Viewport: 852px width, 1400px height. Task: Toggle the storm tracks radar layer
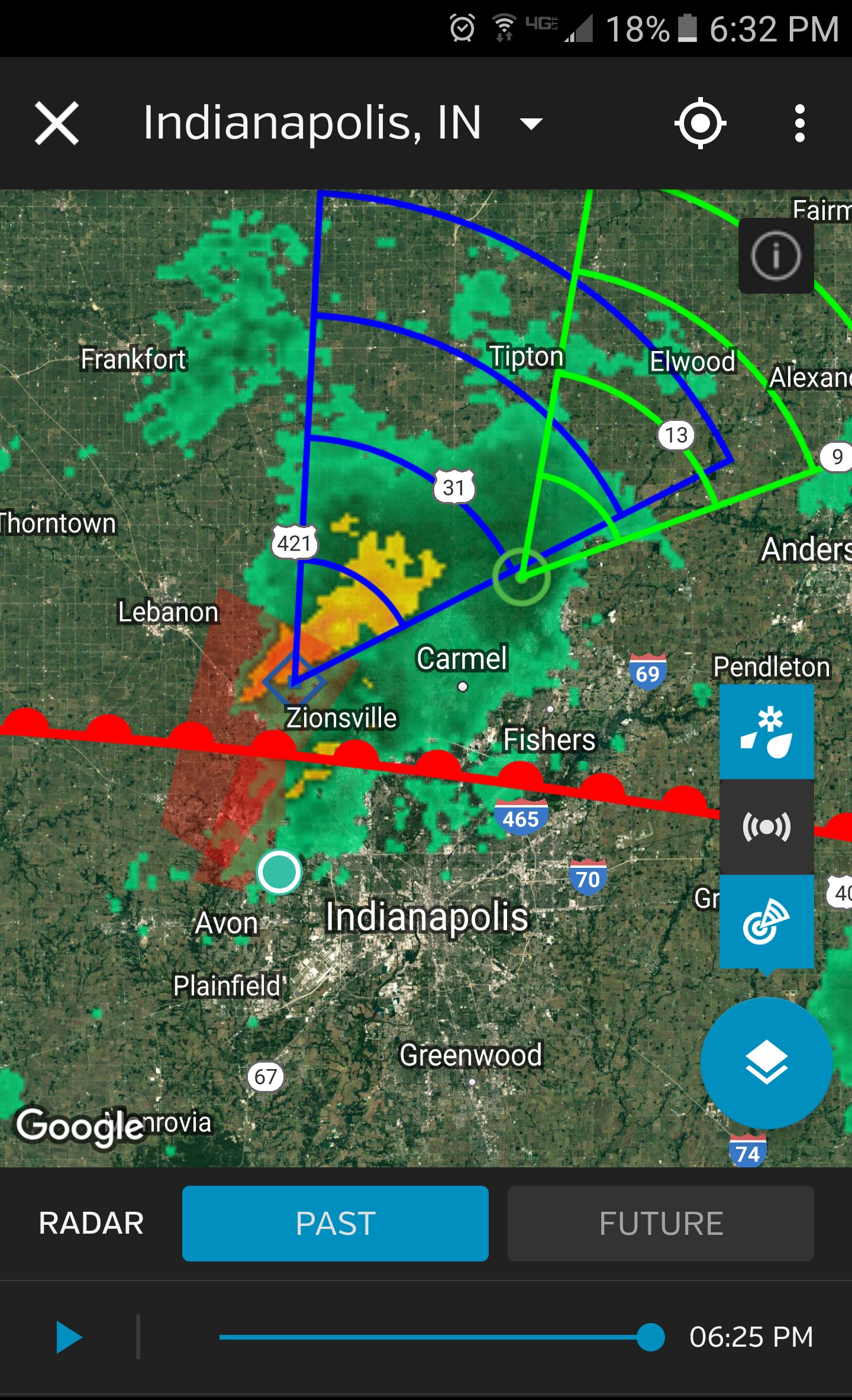tap(766, 921)
